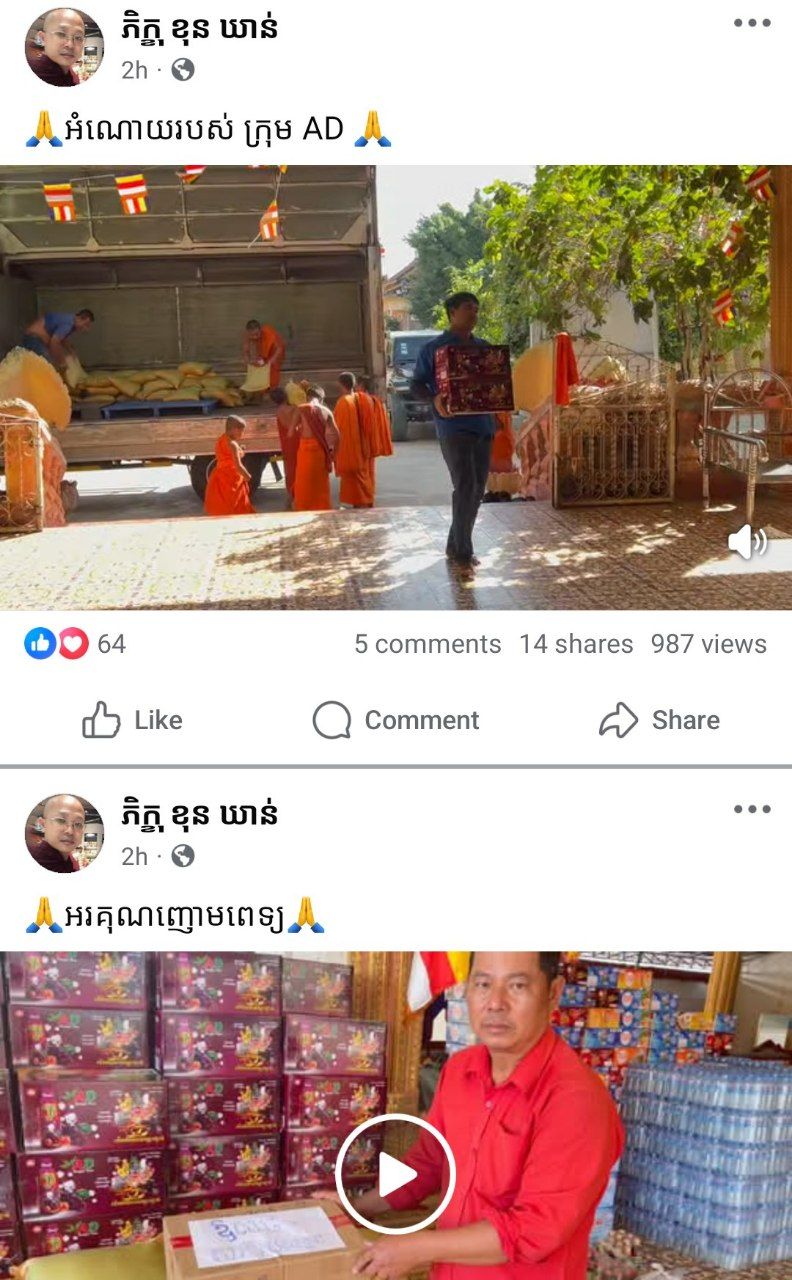
Task: Unmute the truck video sound
Action: (x=746, y=543)
